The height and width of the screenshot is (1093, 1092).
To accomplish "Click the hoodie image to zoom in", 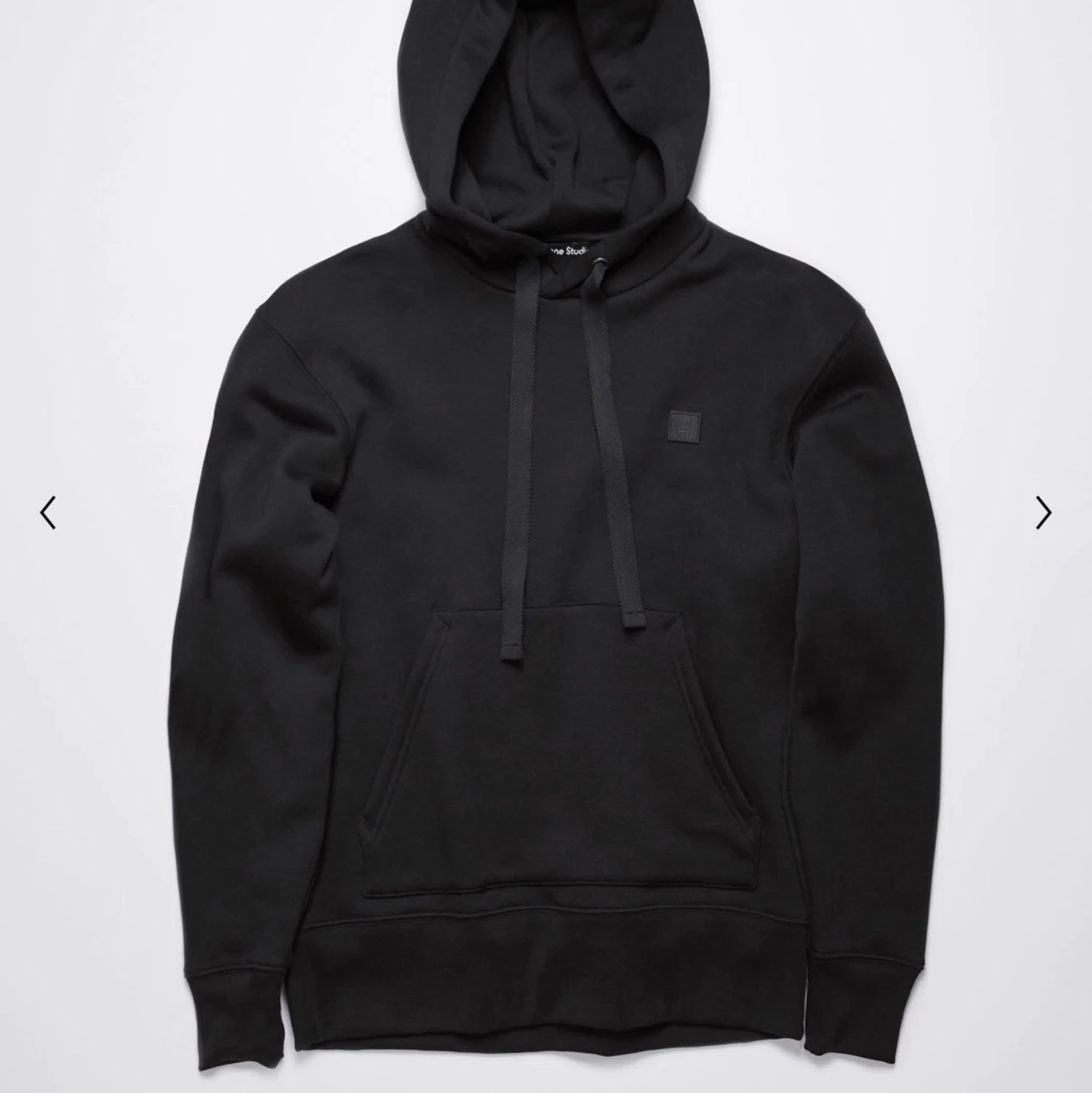I will coord(546,544).
